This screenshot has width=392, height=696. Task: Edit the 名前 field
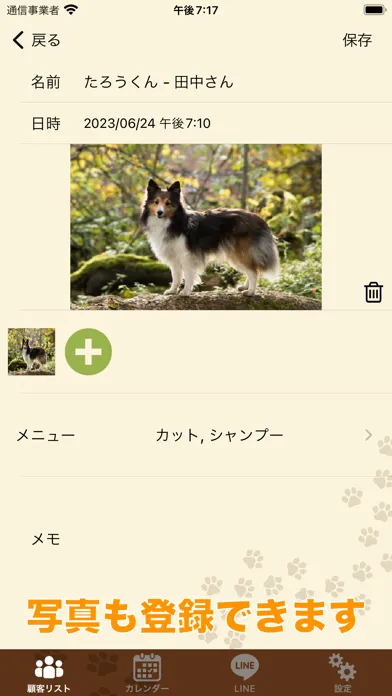[206, 82]
